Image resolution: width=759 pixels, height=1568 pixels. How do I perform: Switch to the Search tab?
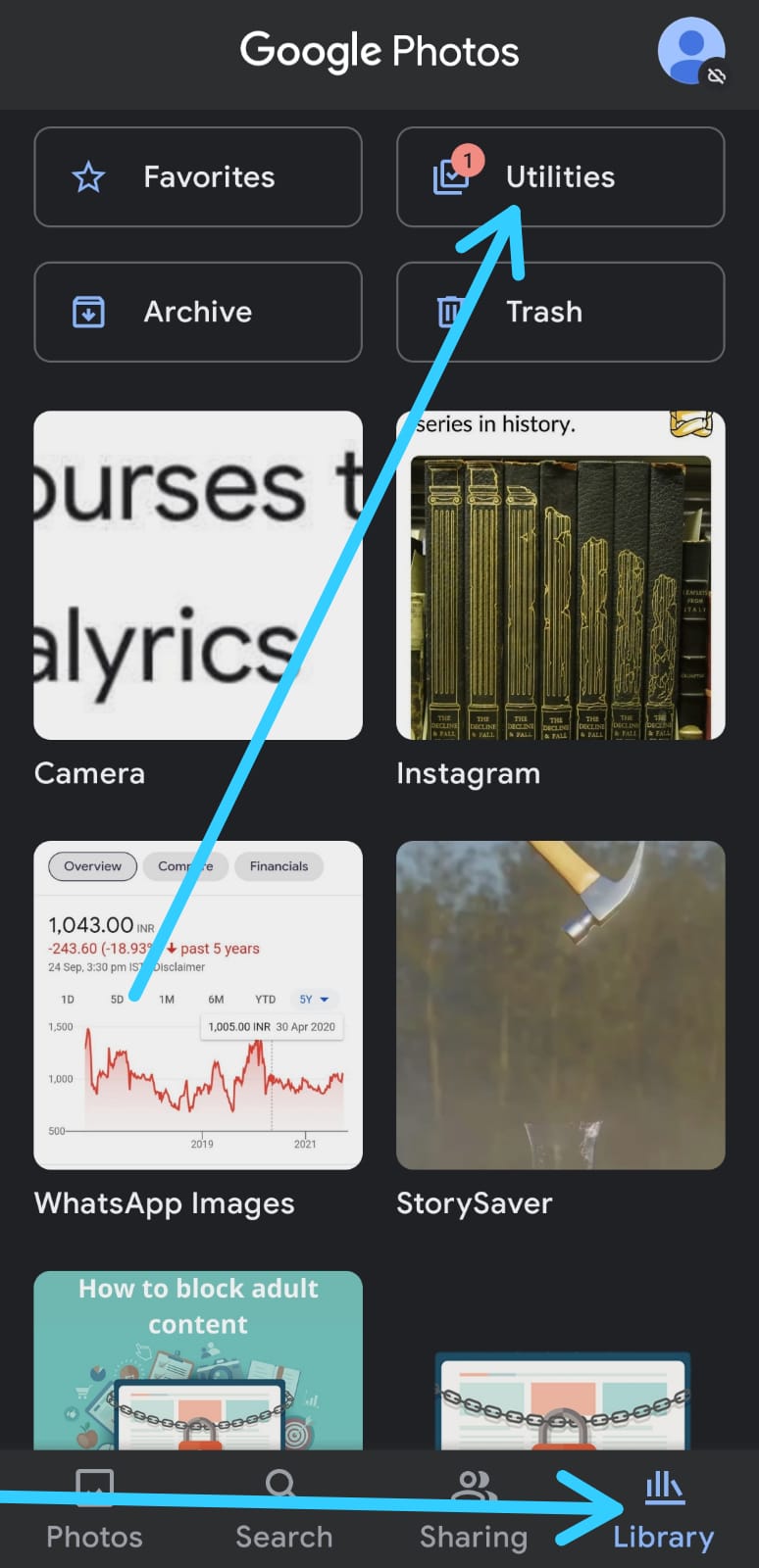284,1510
